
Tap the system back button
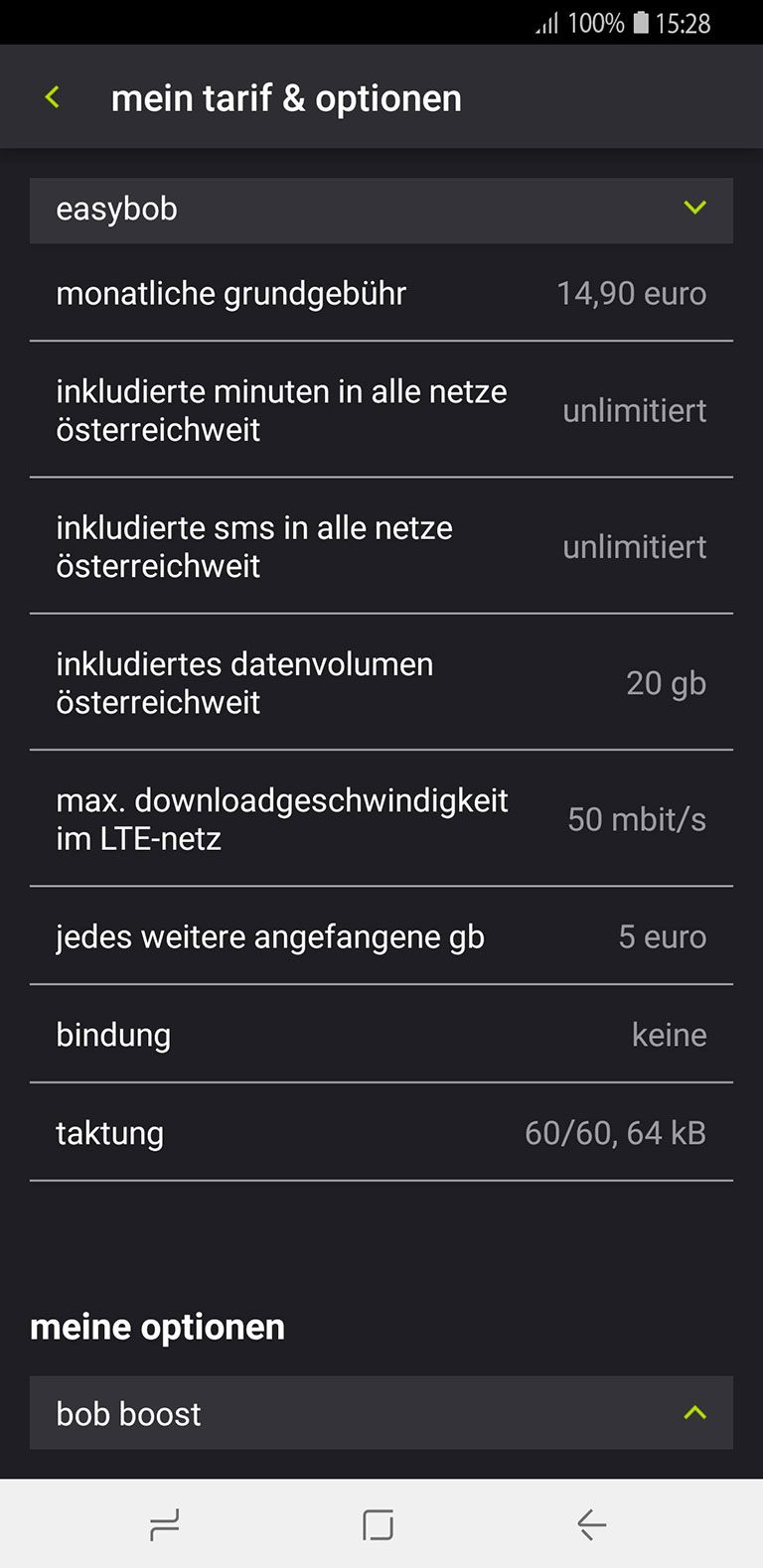[x=592, y=1524]
